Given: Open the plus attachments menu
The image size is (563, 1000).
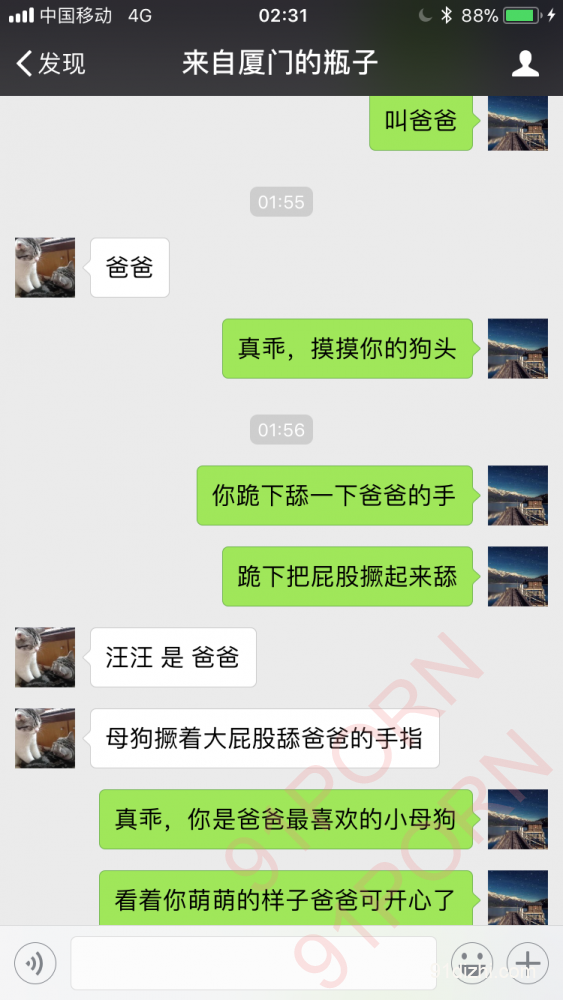Looking at the screenshot, I should (527, 963).
